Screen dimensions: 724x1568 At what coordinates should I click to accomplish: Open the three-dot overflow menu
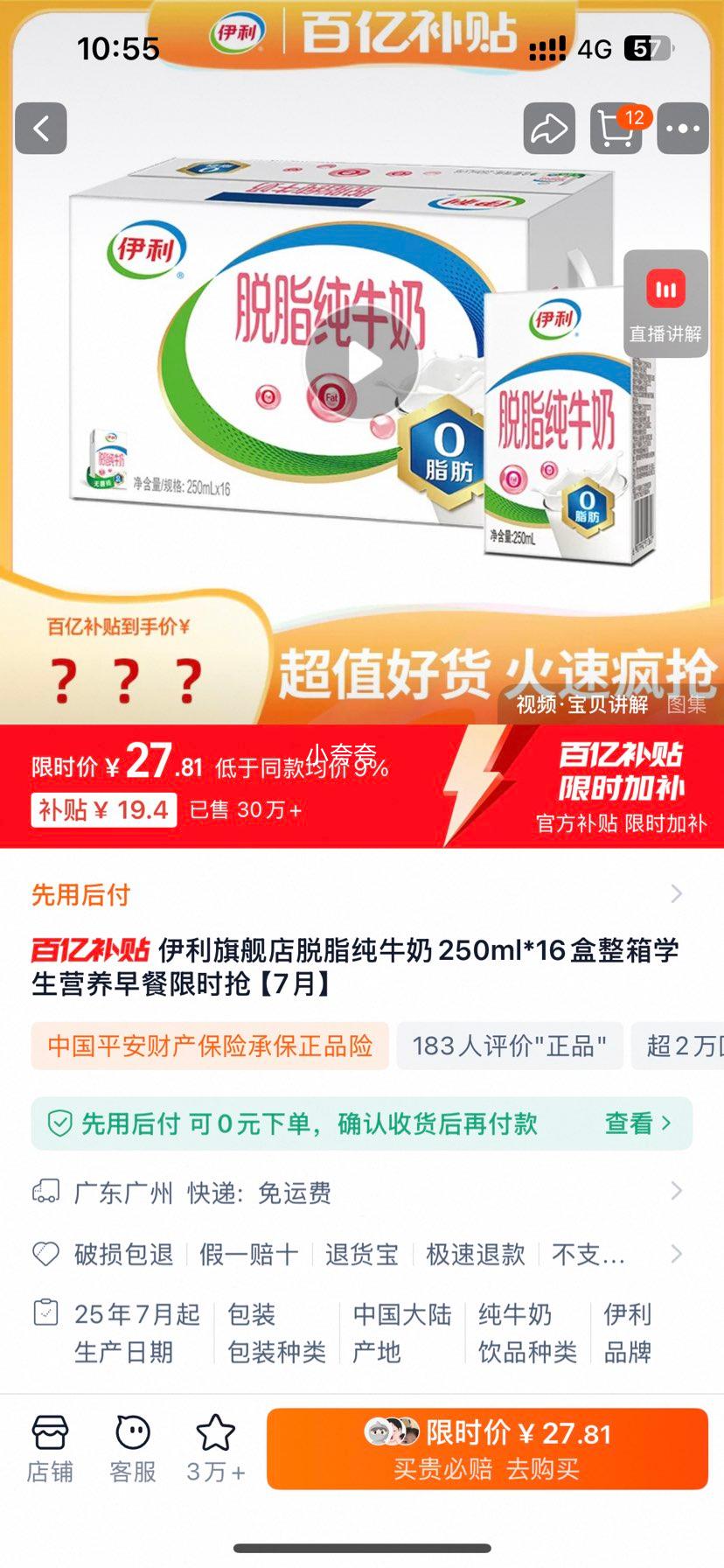[x=682, y=129]
